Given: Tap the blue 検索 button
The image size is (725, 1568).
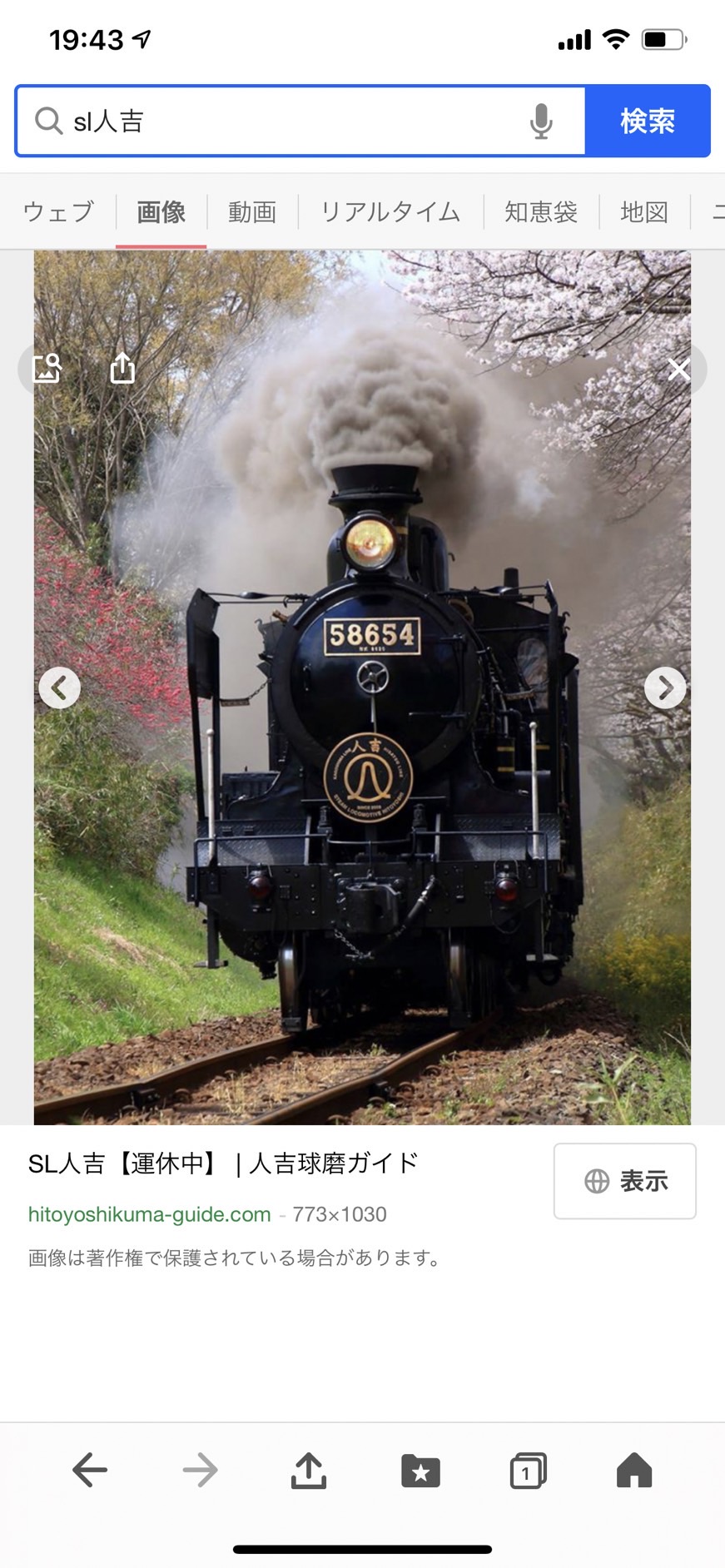Looking at the screenshot, I should tap(648, 122).
